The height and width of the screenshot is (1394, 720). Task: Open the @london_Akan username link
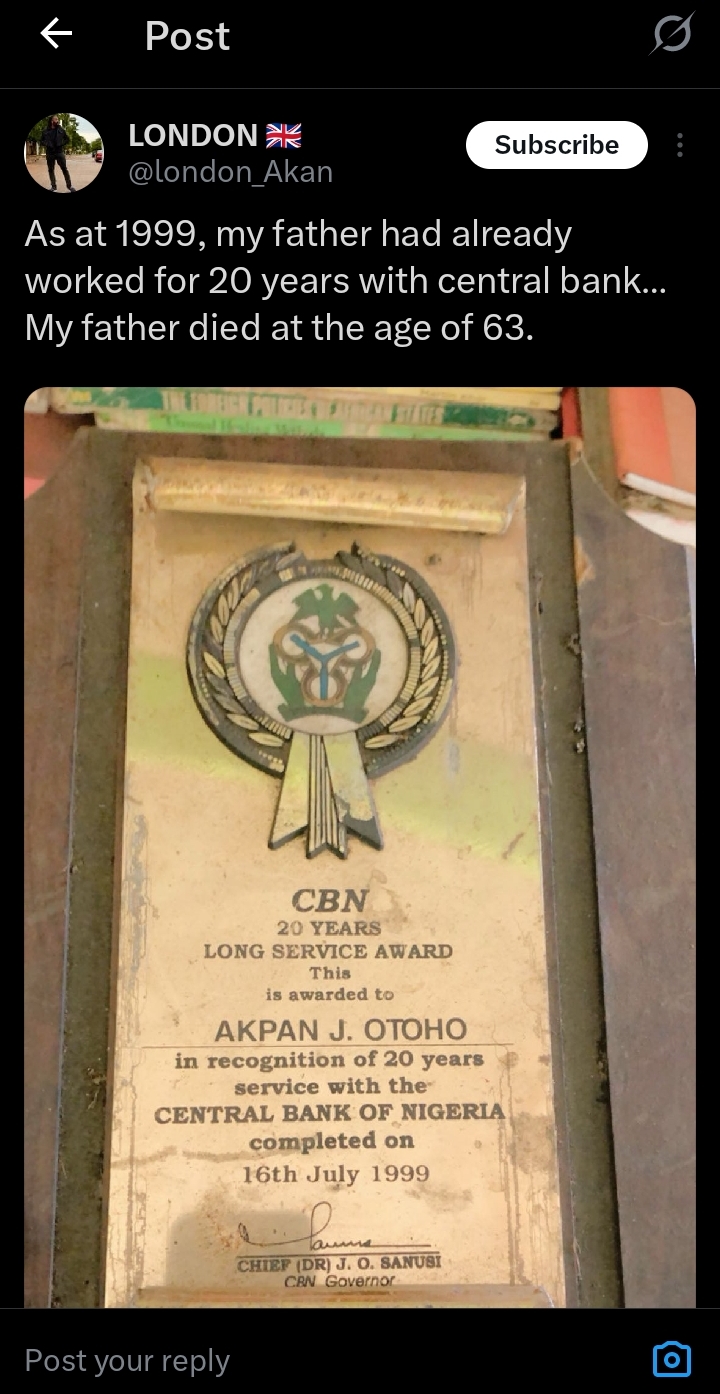[230, 172]
